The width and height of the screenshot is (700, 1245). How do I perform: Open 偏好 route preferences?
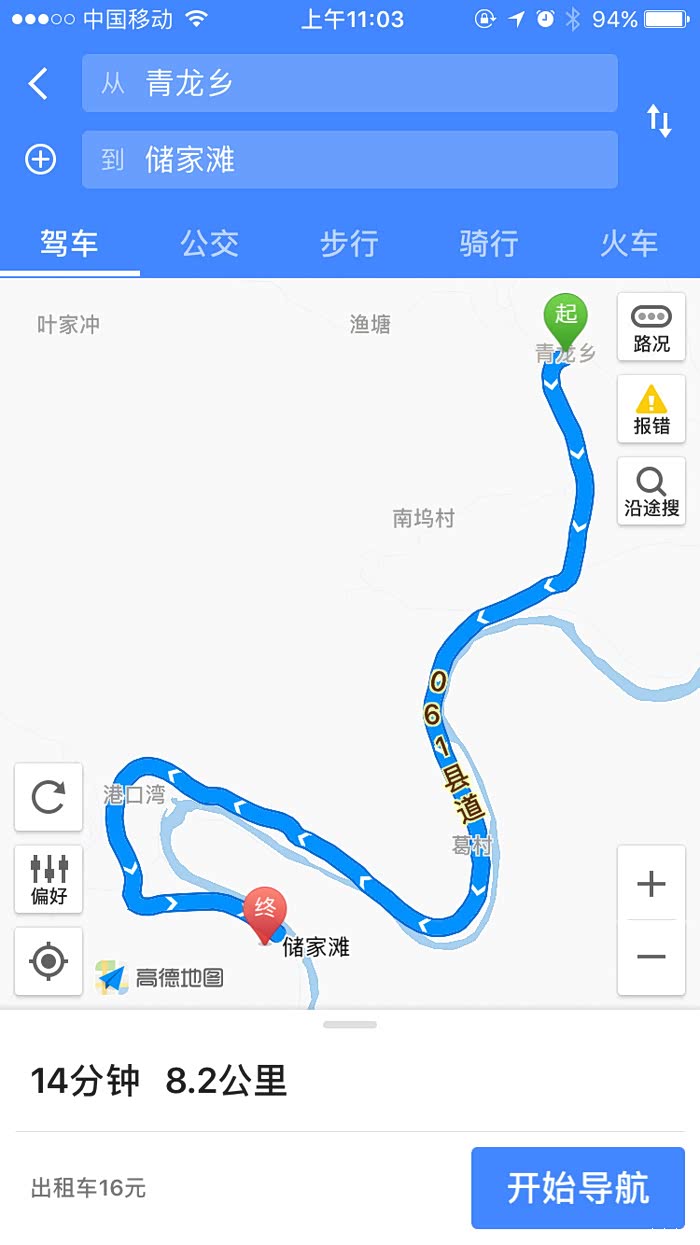48,879
